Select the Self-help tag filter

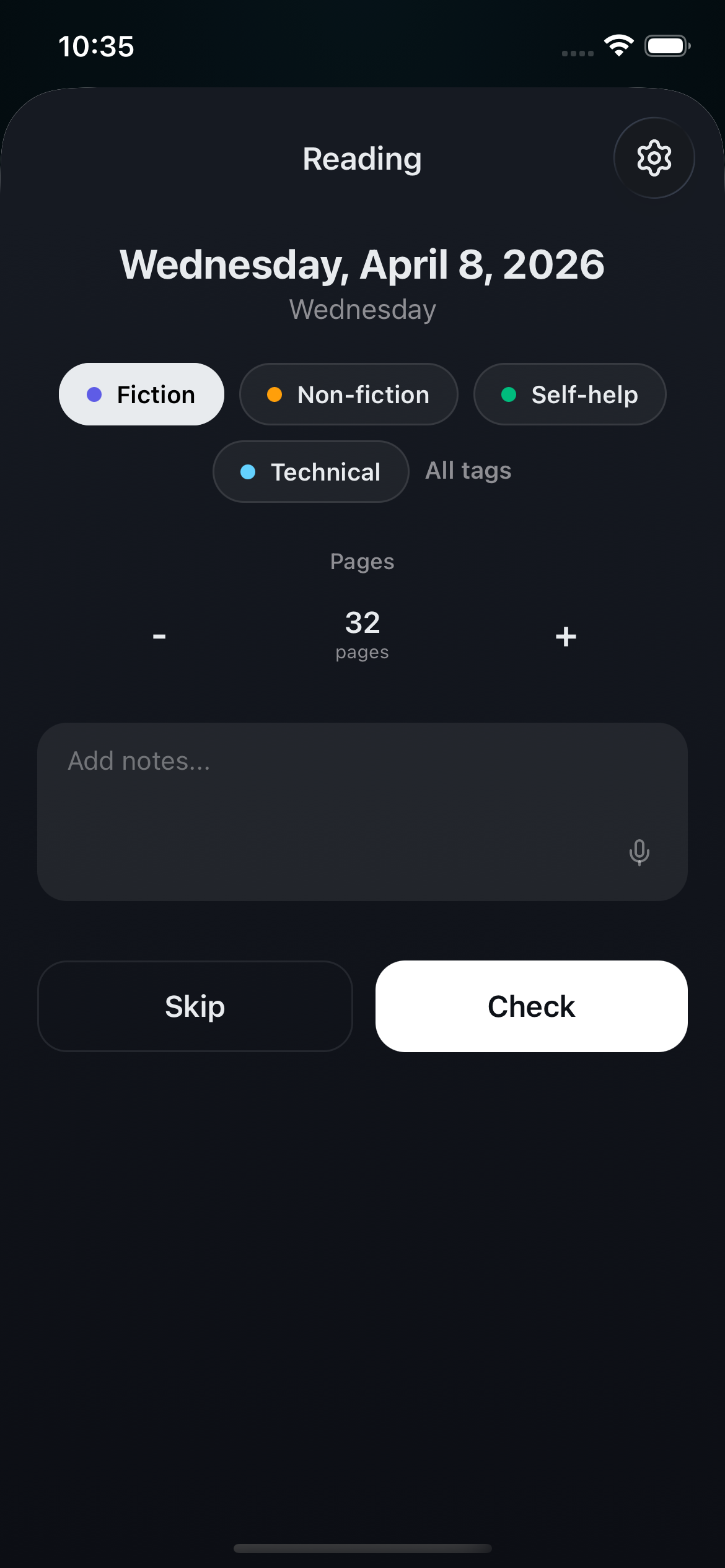pyautogui.click(x=569, y=394)
